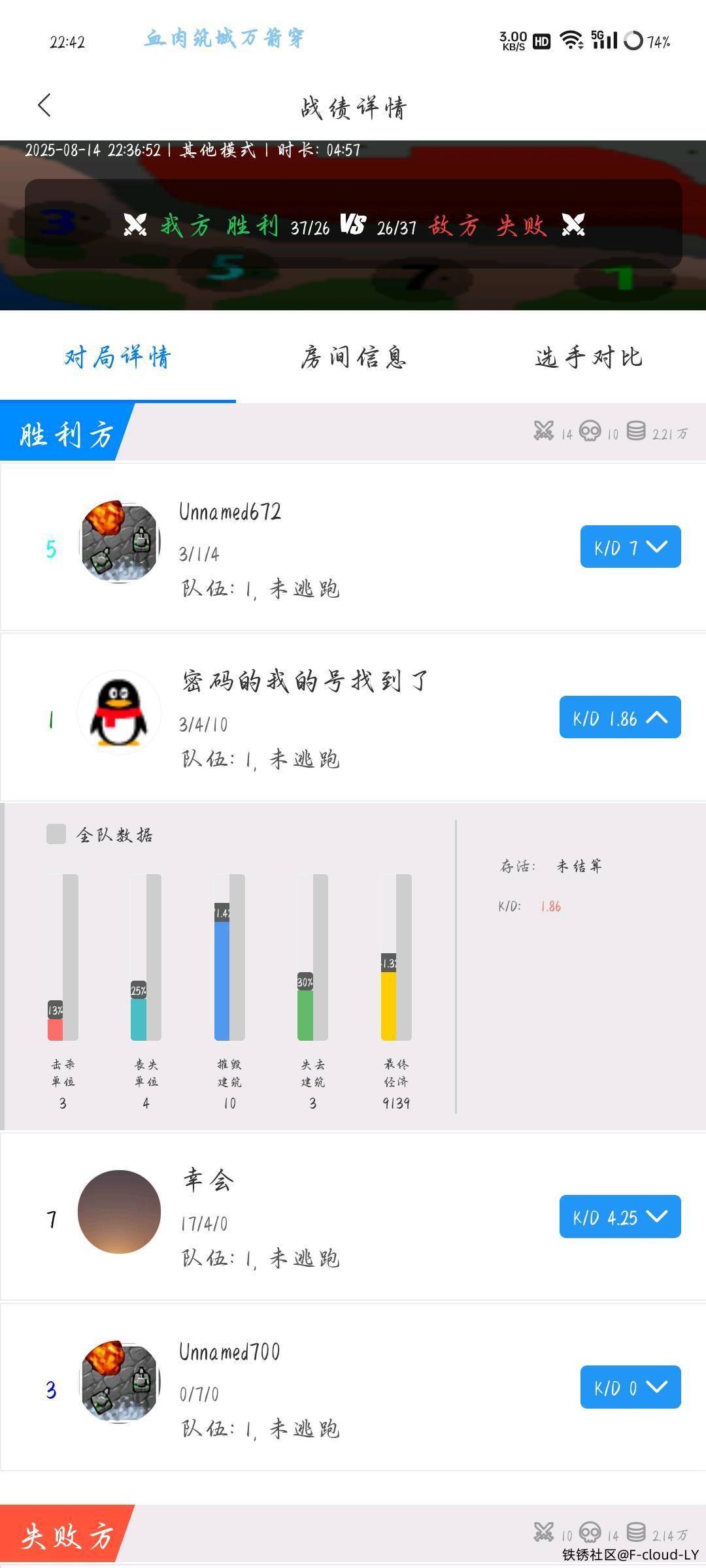Screen dimensions: 706x1568
Task: Expand K/D 7 details for Unnamed672
Action: 630,547
